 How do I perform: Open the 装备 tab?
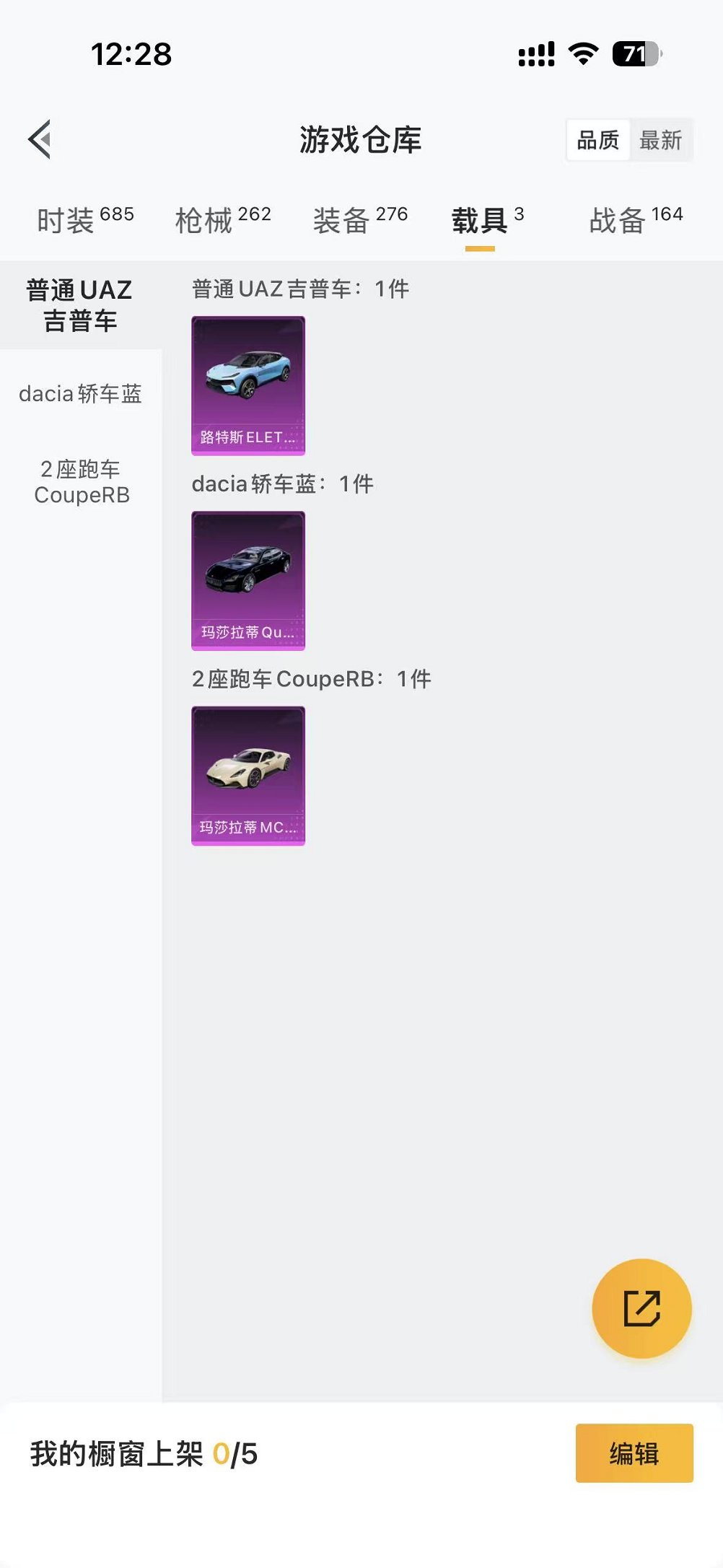pos(360,219)
